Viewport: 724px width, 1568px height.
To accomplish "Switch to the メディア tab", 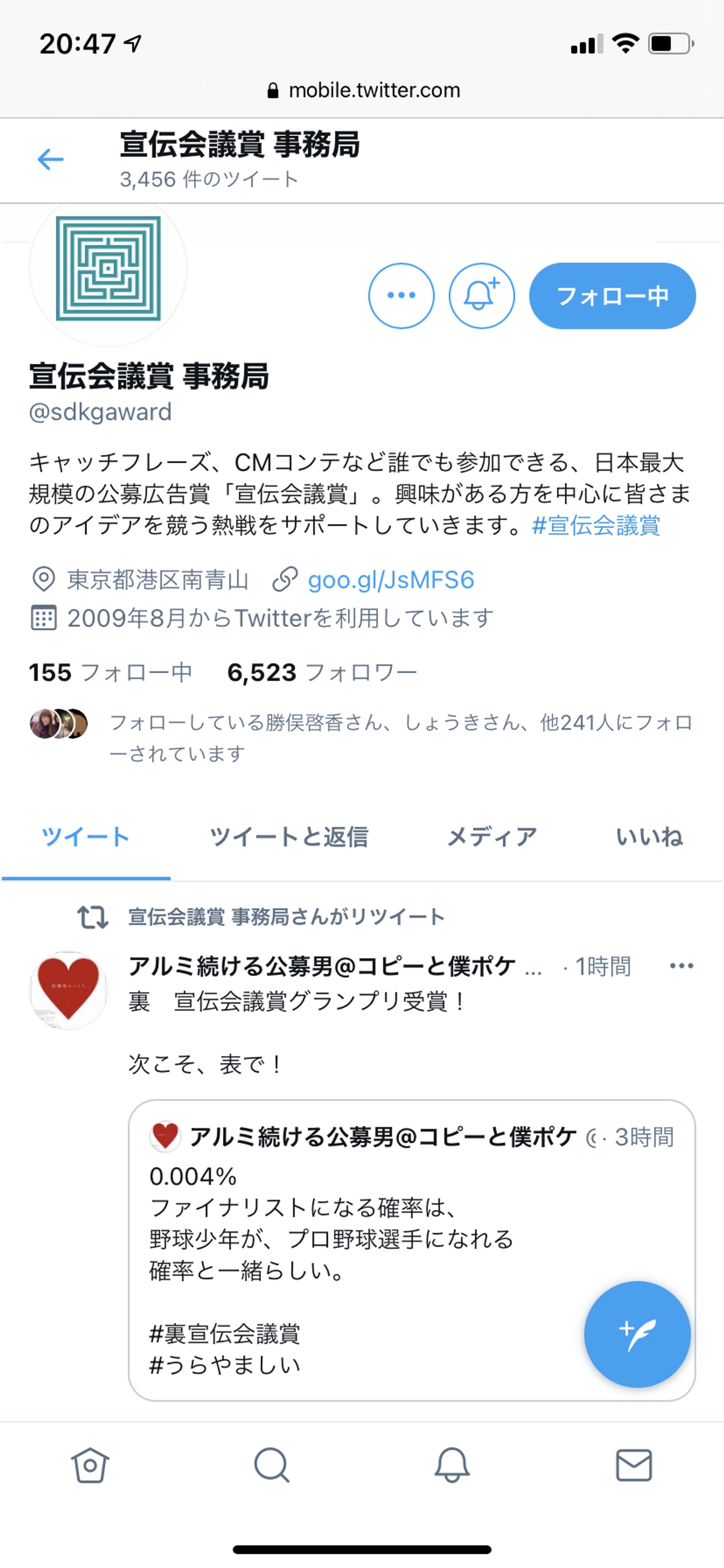I will [492, 837].
